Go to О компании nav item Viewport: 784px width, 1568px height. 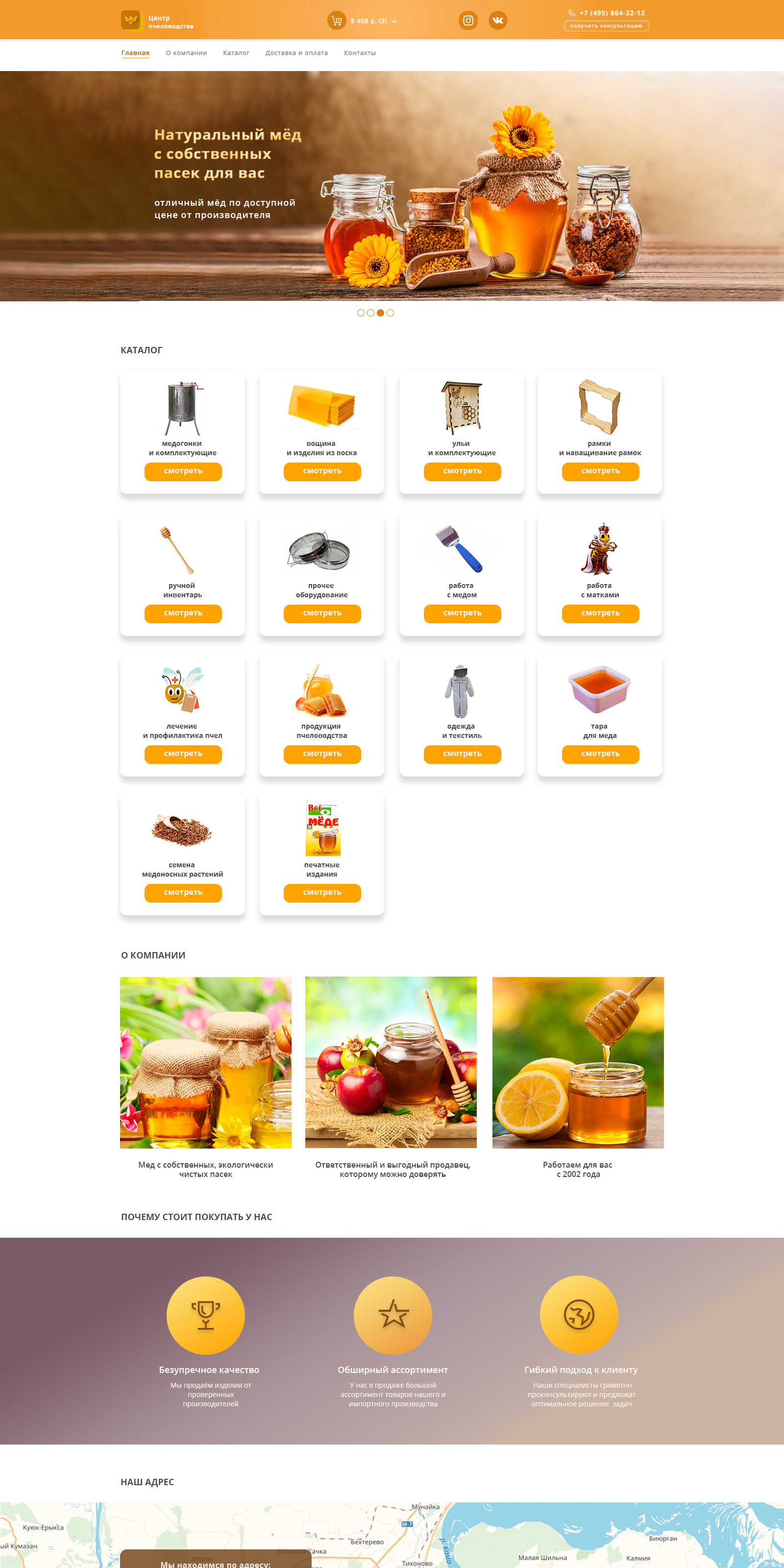(x=186, y=53)
